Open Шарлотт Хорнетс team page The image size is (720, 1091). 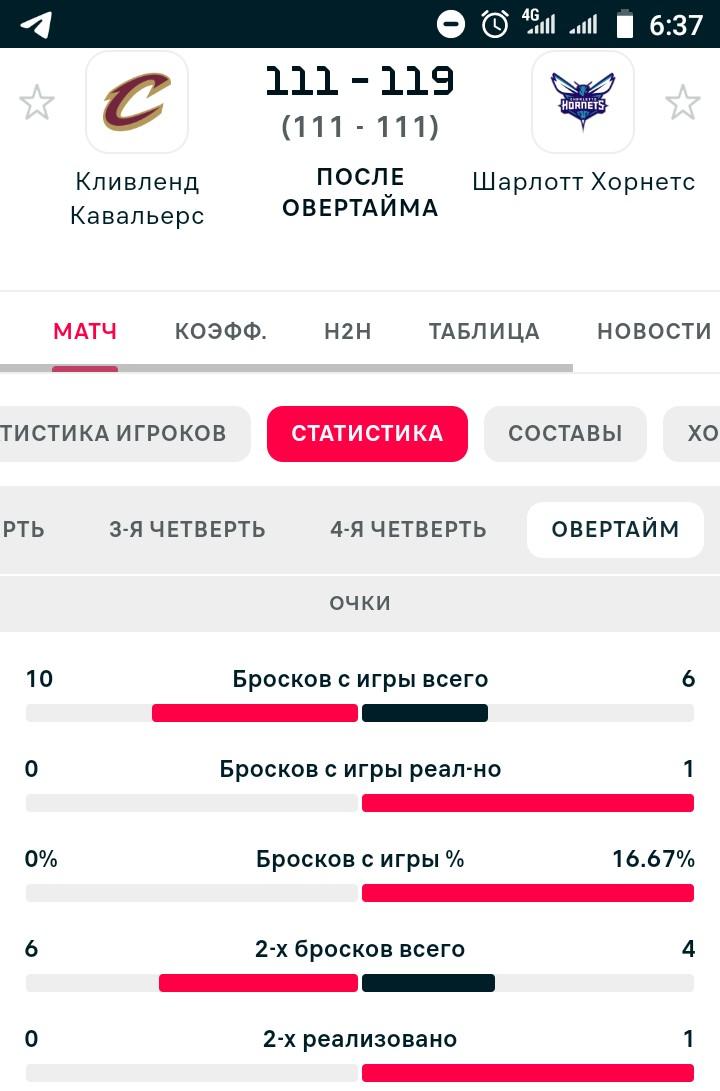click(583, 103)
